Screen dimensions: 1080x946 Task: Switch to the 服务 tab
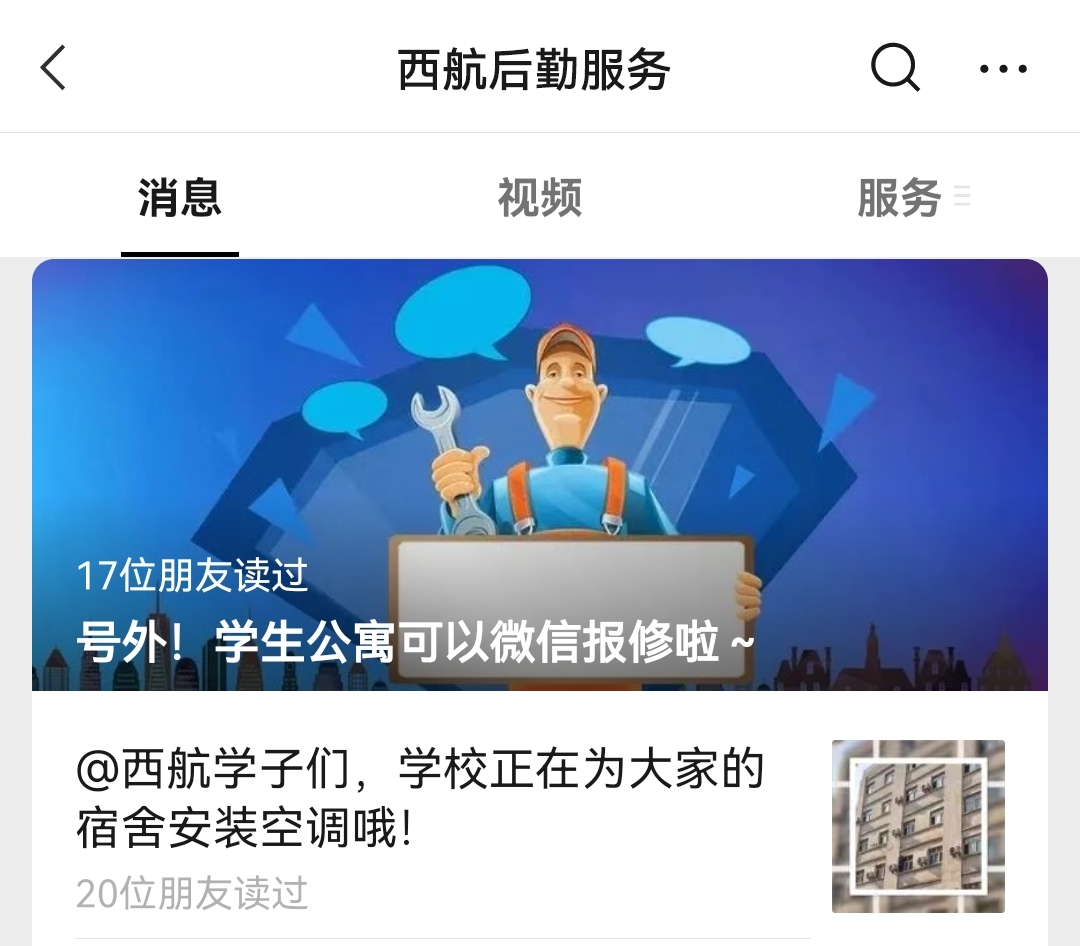point(900,198)
